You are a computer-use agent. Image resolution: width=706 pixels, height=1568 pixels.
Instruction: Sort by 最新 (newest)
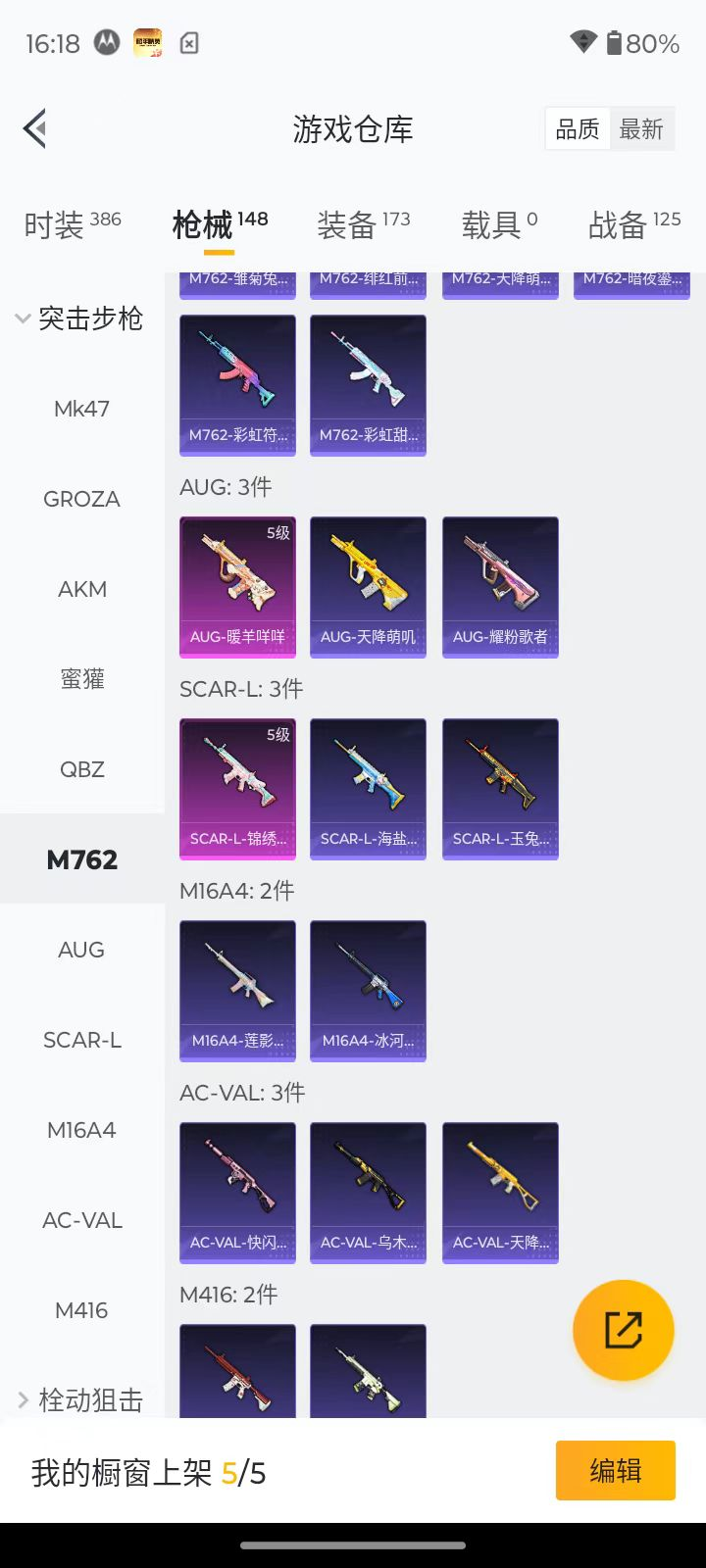pos(641,128)
